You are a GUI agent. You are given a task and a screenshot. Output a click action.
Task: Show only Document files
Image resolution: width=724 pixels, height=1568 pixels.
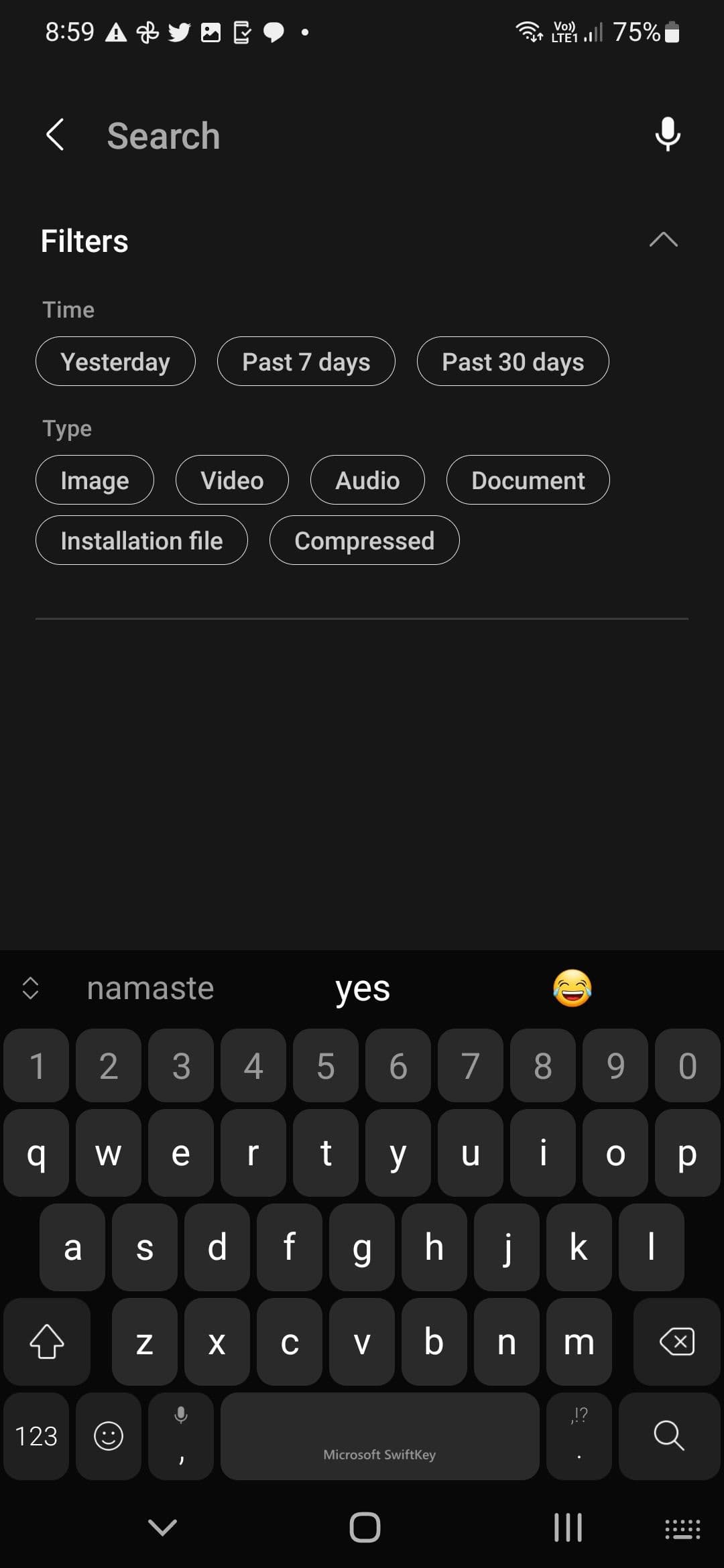tap(528, 480)
